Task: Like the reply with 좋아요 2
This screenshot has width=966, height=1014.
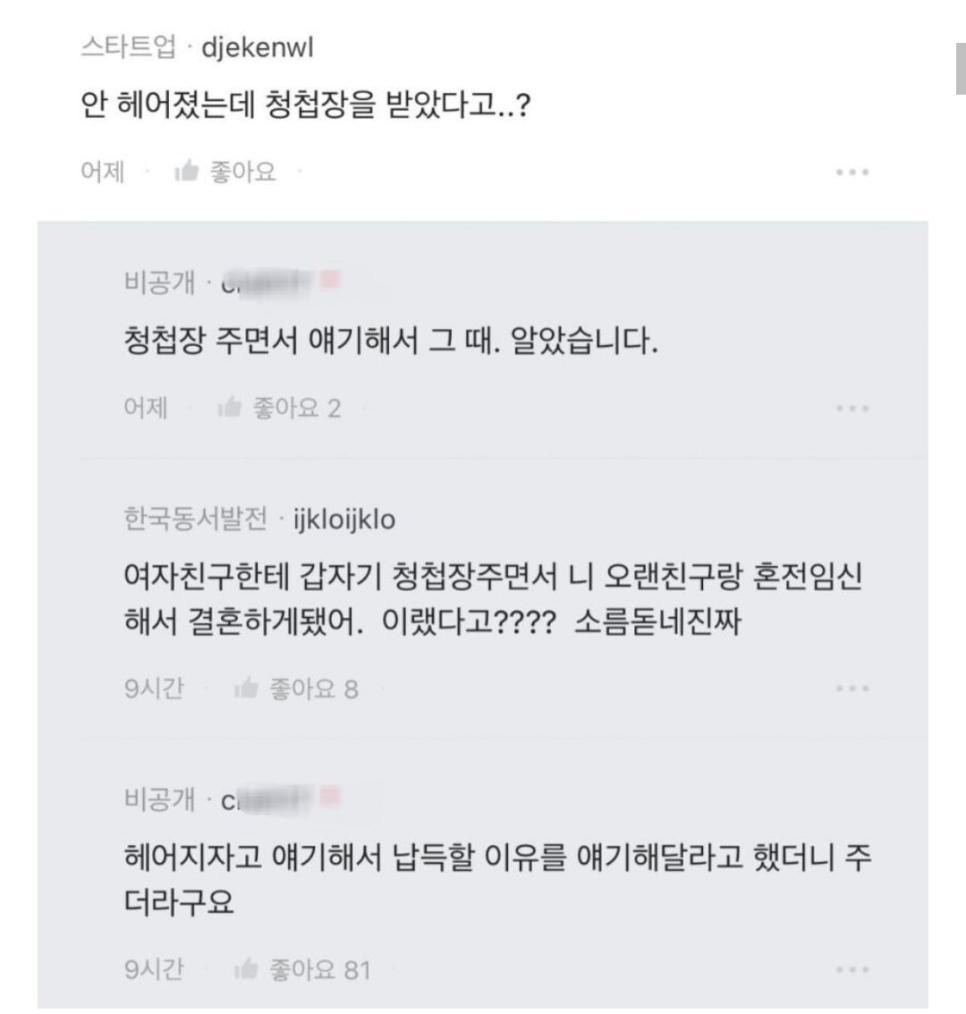Action: [279, 408]
